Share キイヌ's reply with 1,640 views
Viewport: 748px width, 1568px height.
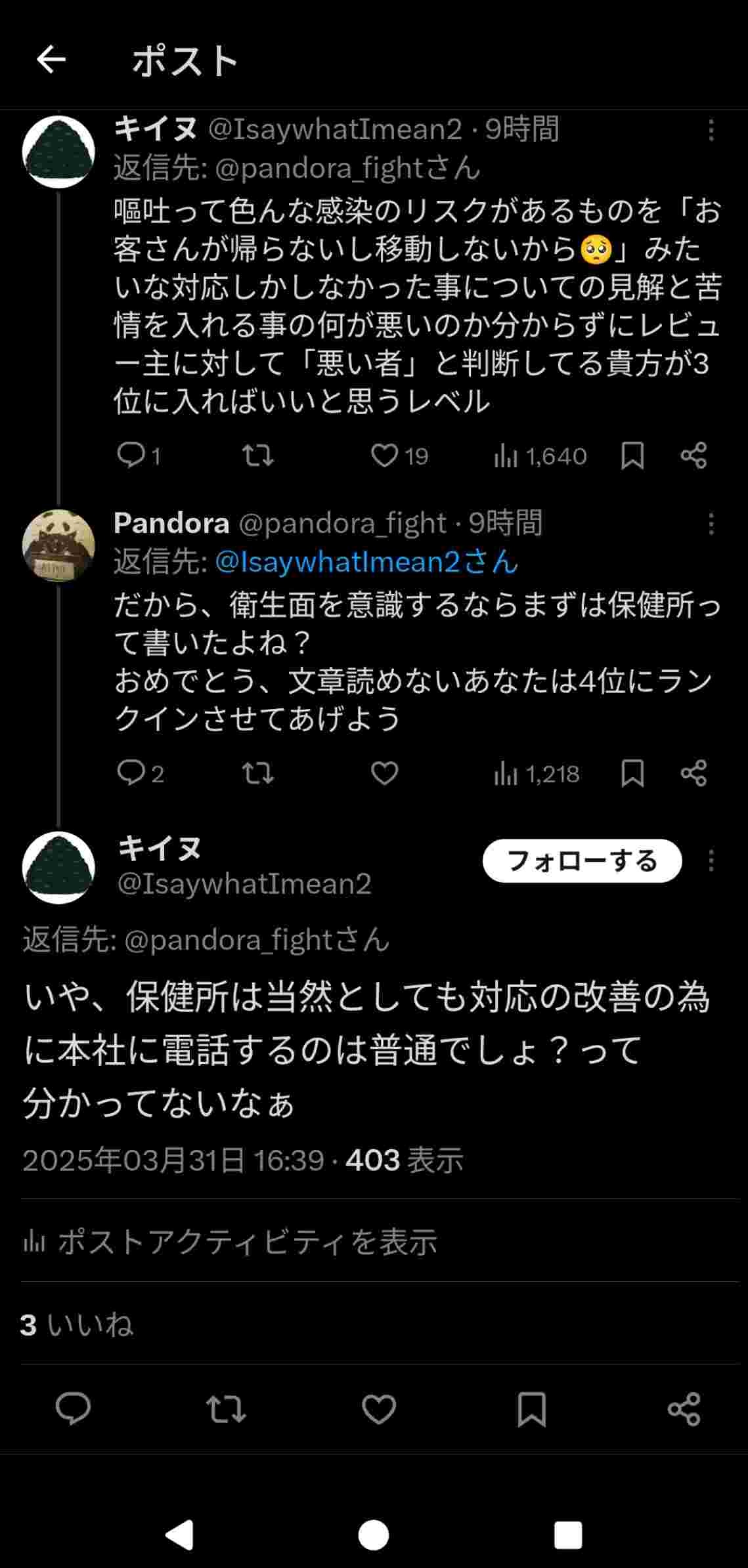click(x=693, y=456)
